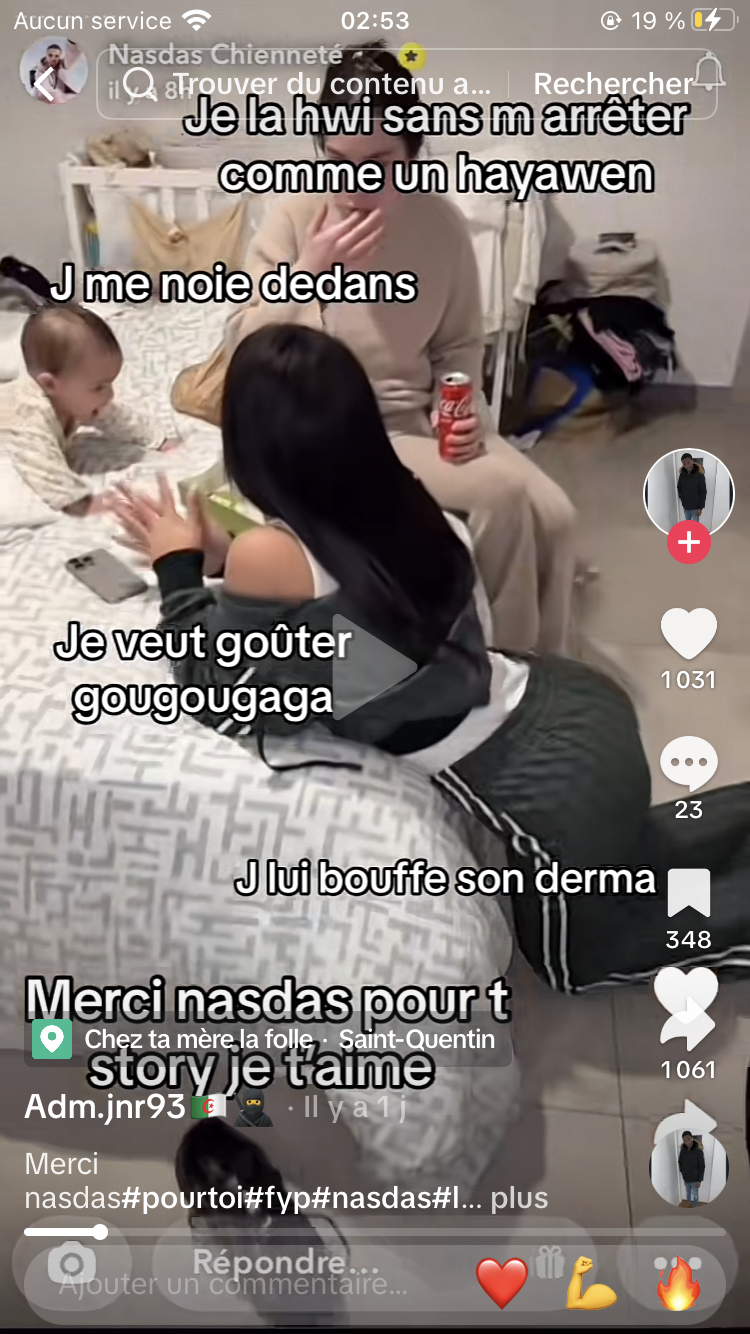Tap the Rechercher button
This screenshot has height=1334, width=750.
[x=612, y=84]
